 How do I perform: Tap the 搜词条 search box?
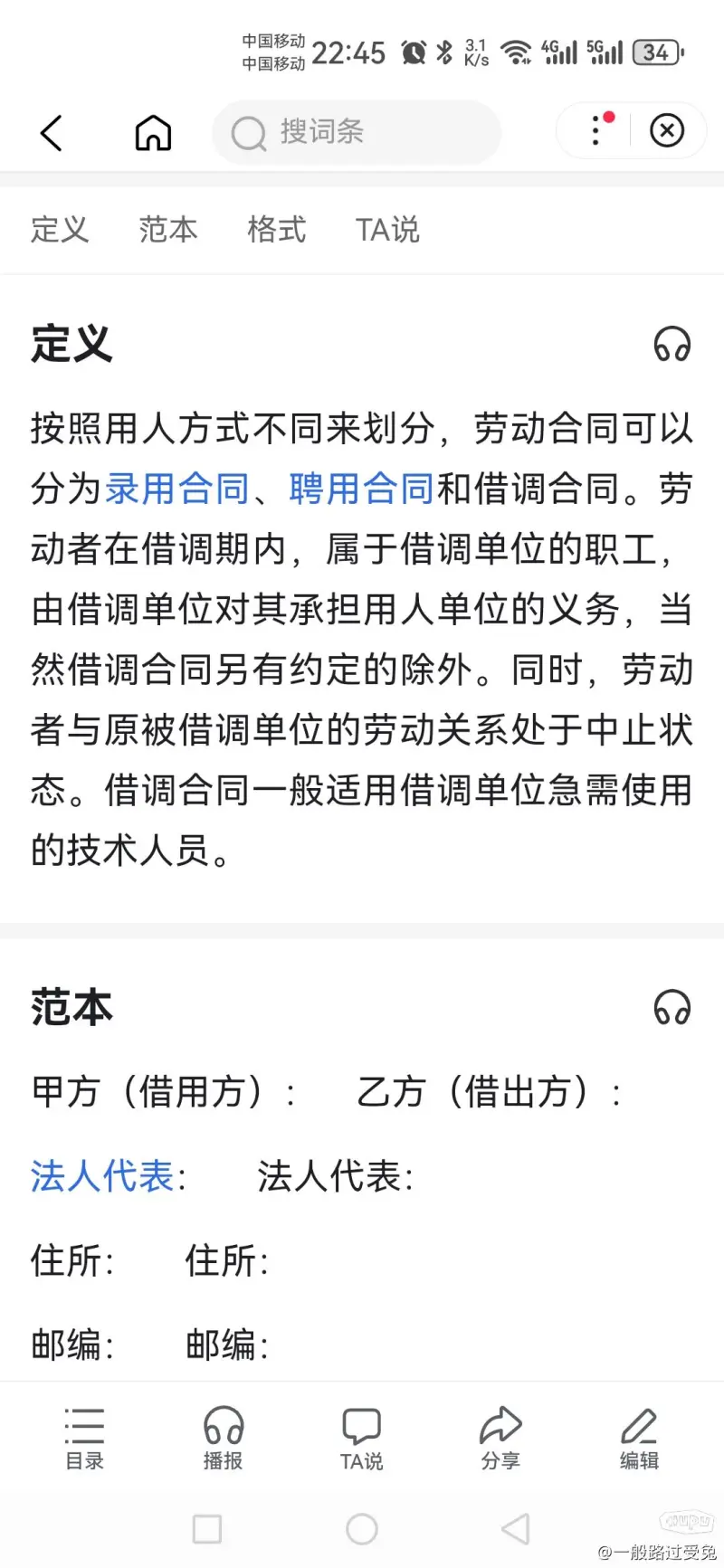[357, 132]
